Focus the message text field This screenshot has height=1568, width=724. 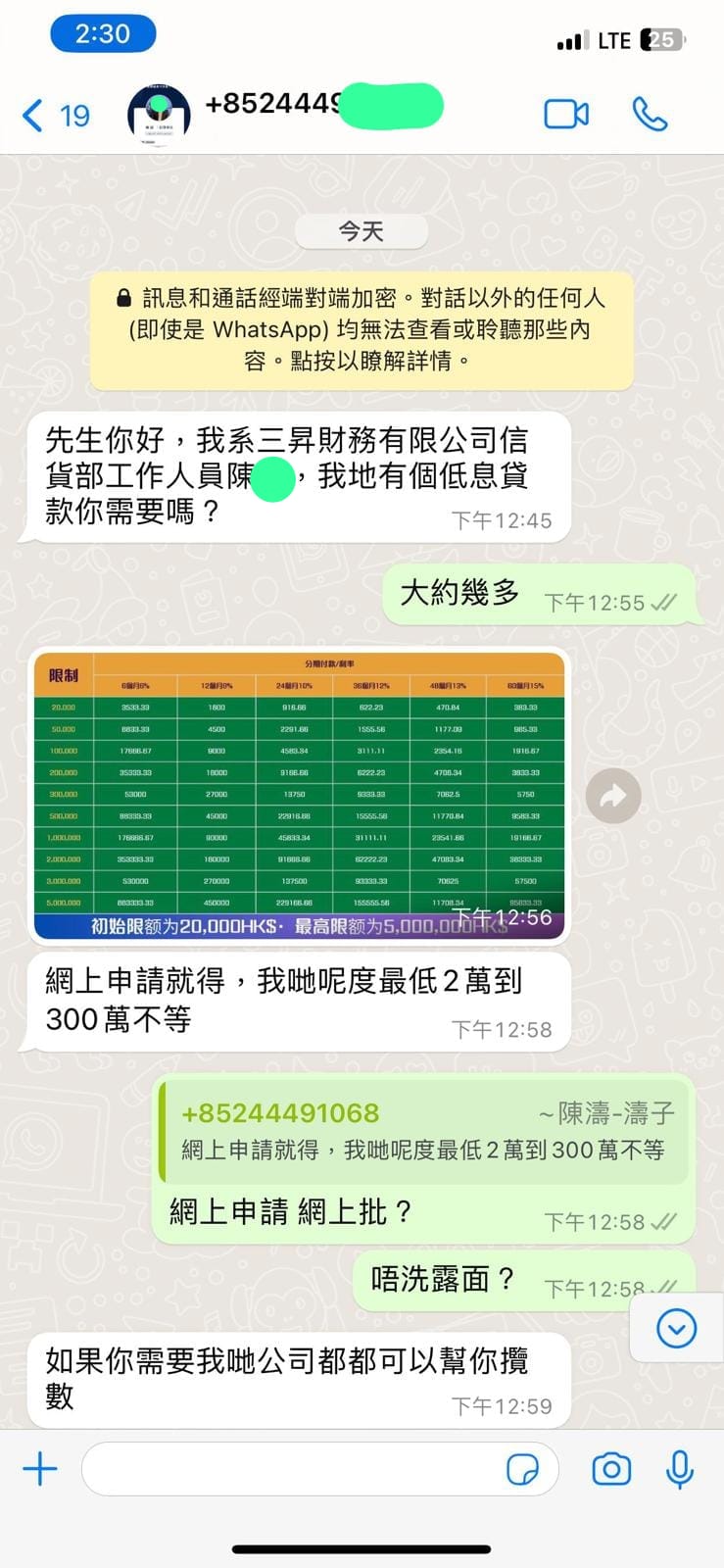[294, 1469]
